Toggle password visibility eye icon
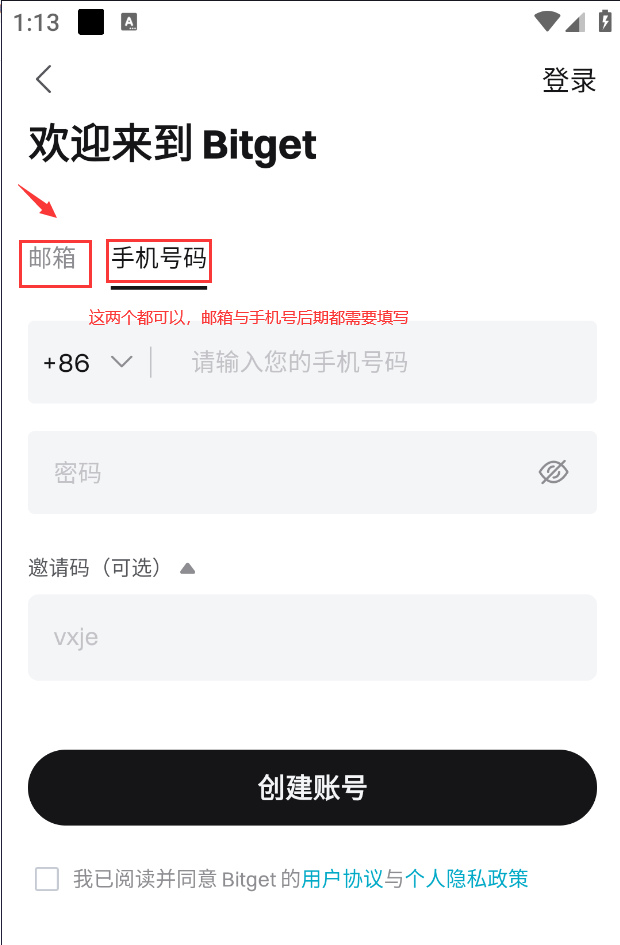 [553, 472]
